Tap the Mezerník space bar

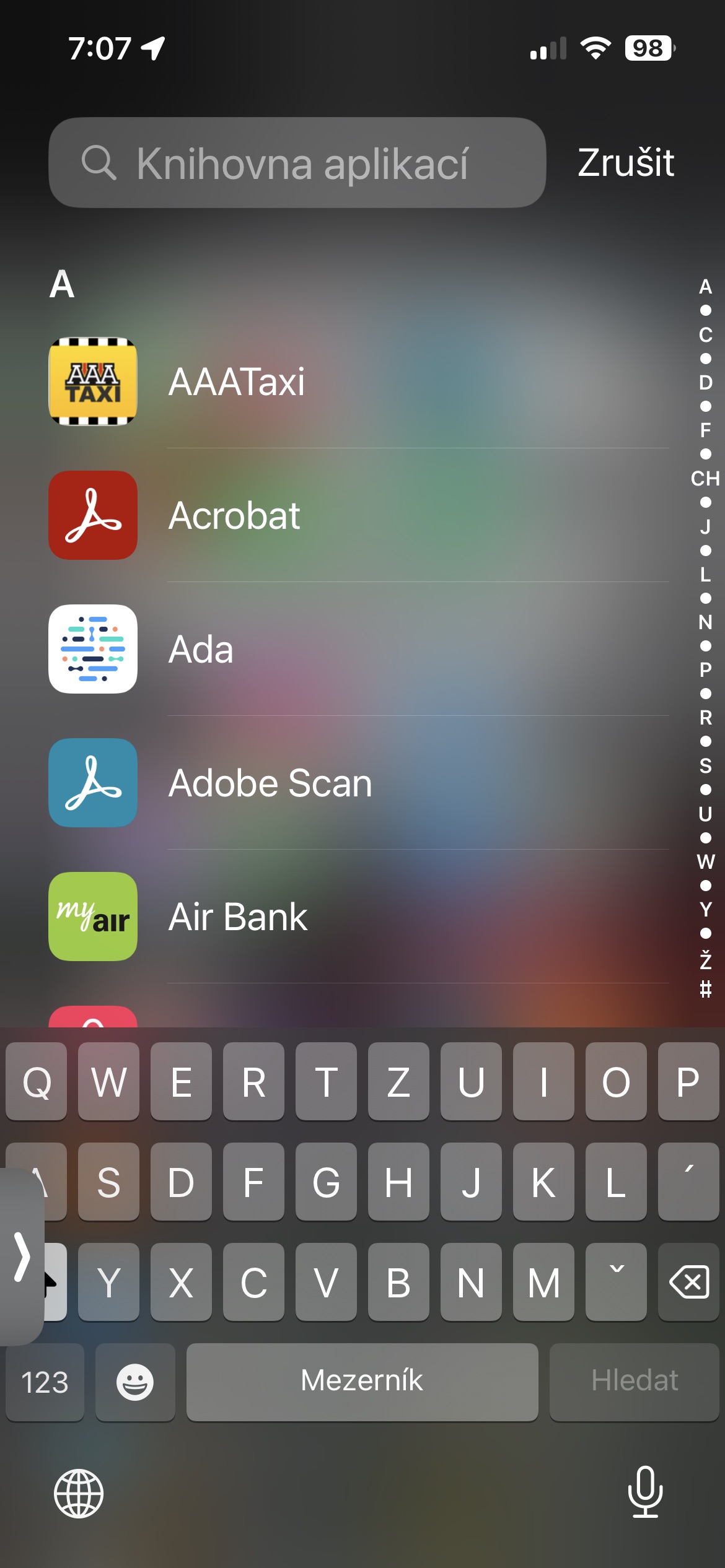(362, 1382)
